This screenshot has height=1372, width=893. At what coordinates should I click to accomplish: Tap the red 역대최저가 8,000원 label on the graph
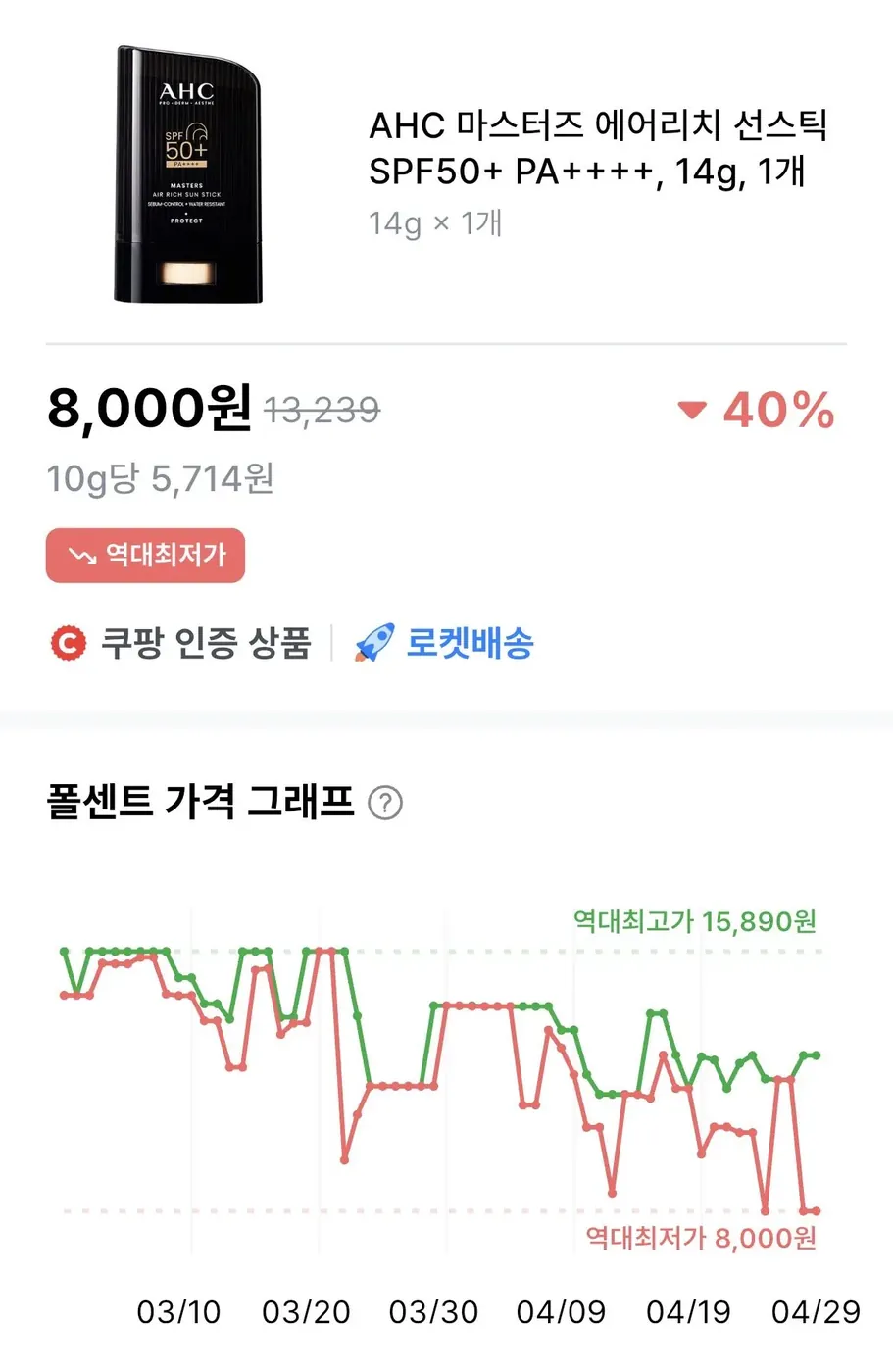pos(699,1239)
